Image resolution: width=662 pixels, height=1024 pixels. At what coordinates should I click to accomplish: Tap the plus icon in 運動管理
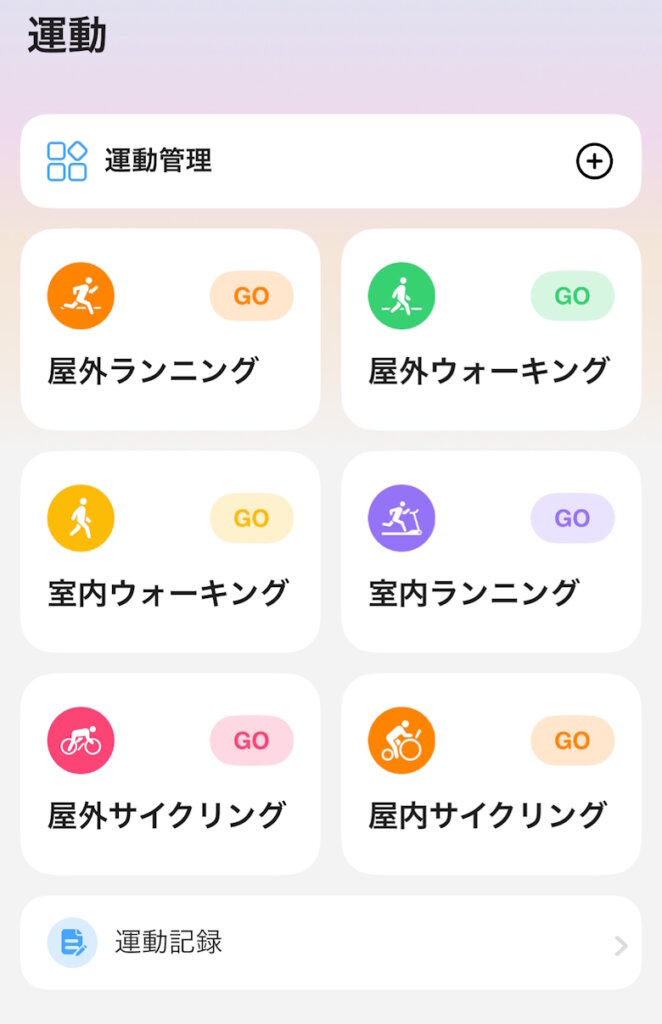coord(594,161)
